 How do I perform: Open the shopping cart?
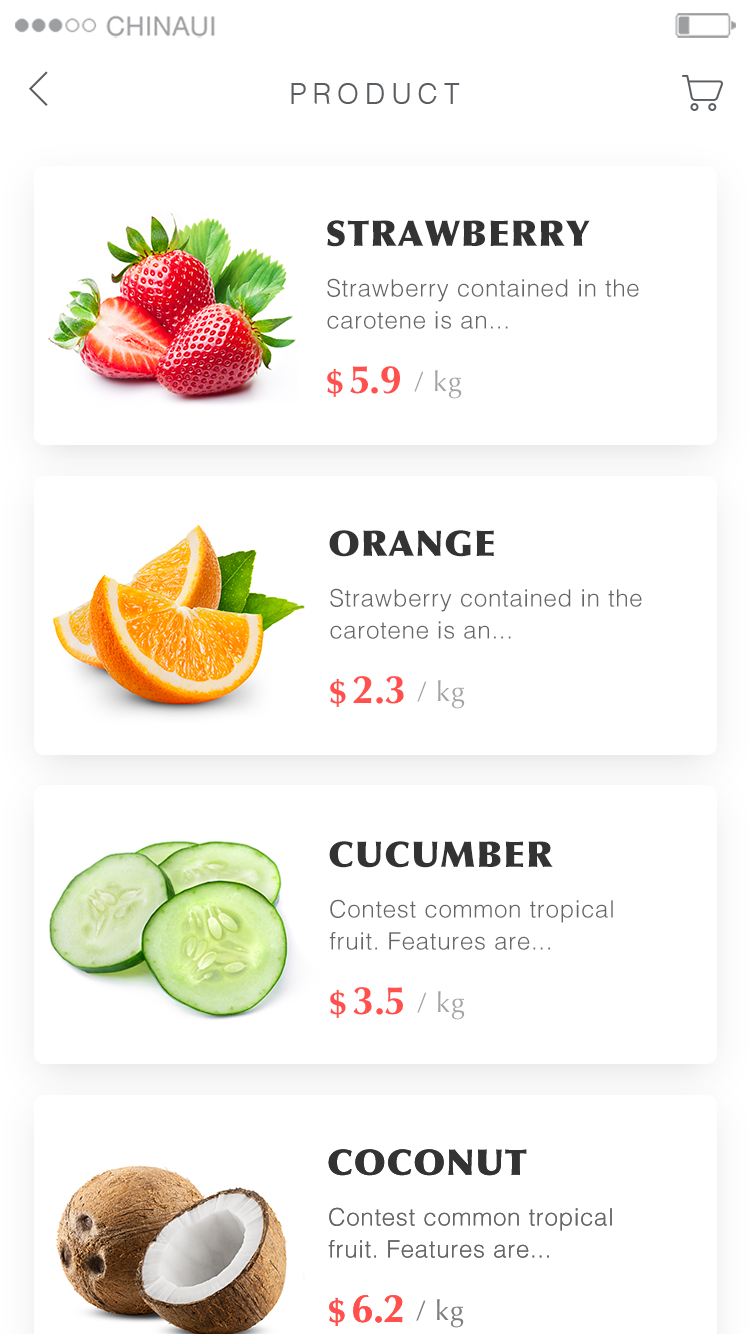point(702,92)
